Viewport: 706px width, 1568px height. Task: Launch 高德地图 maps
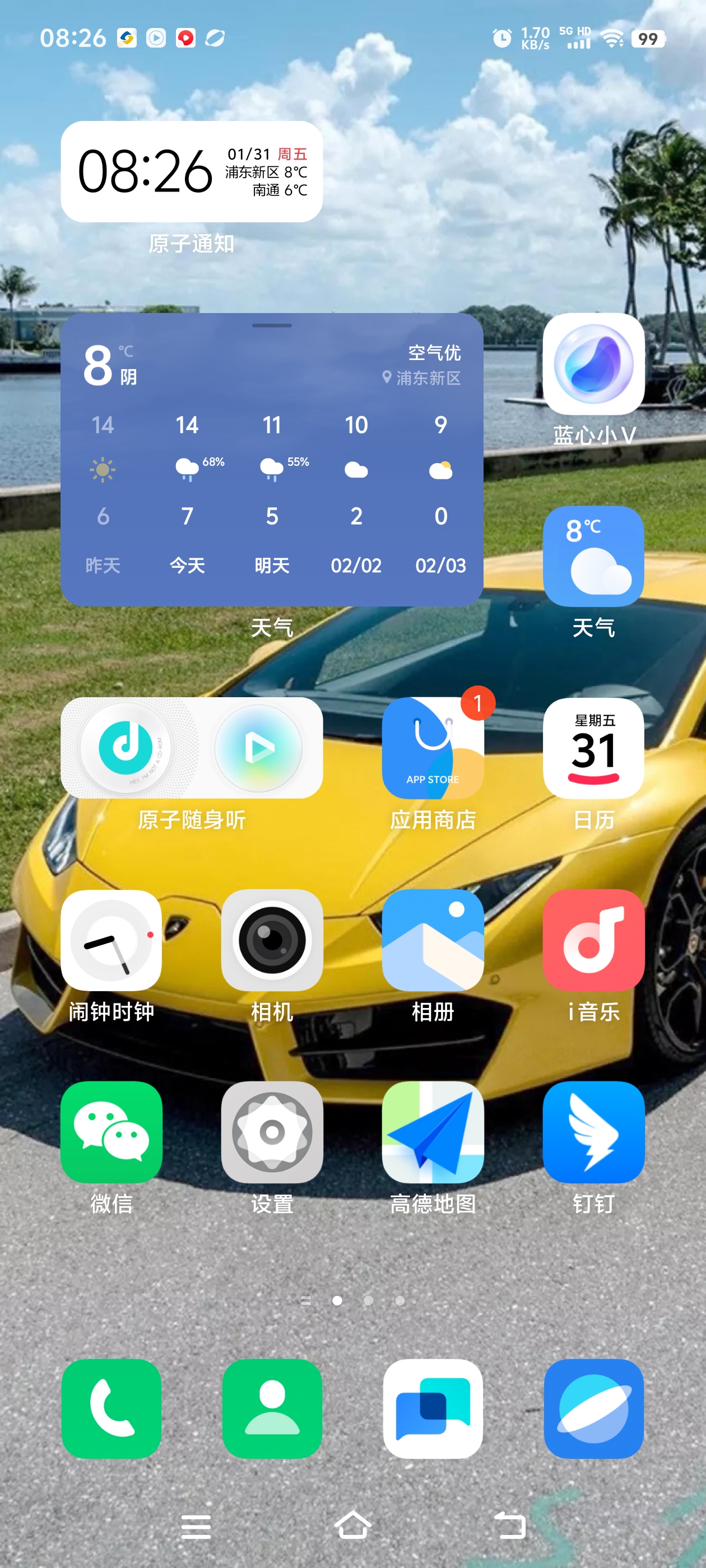coord(433,1132)
